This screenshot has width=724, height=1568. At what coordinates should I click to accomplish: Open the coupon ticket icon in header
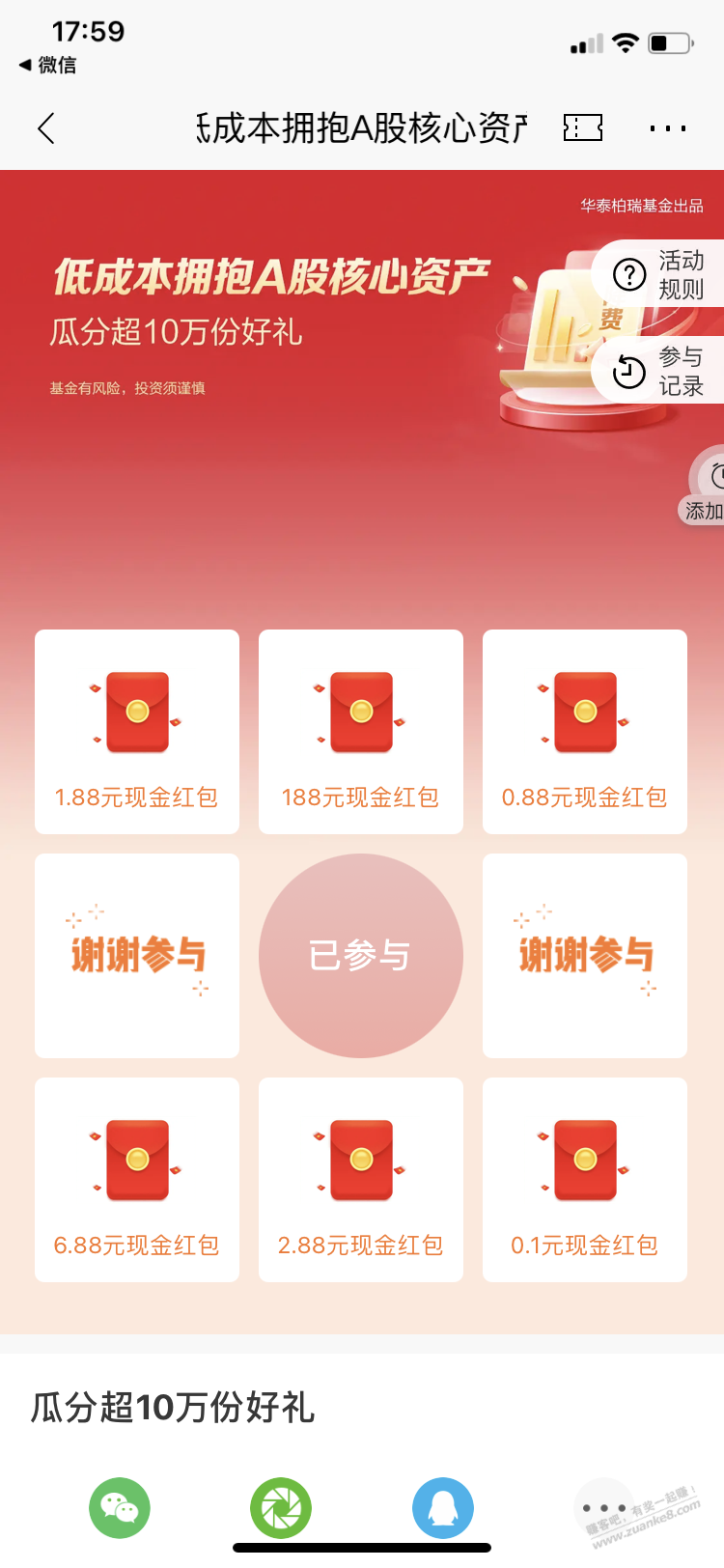(583, 127)
